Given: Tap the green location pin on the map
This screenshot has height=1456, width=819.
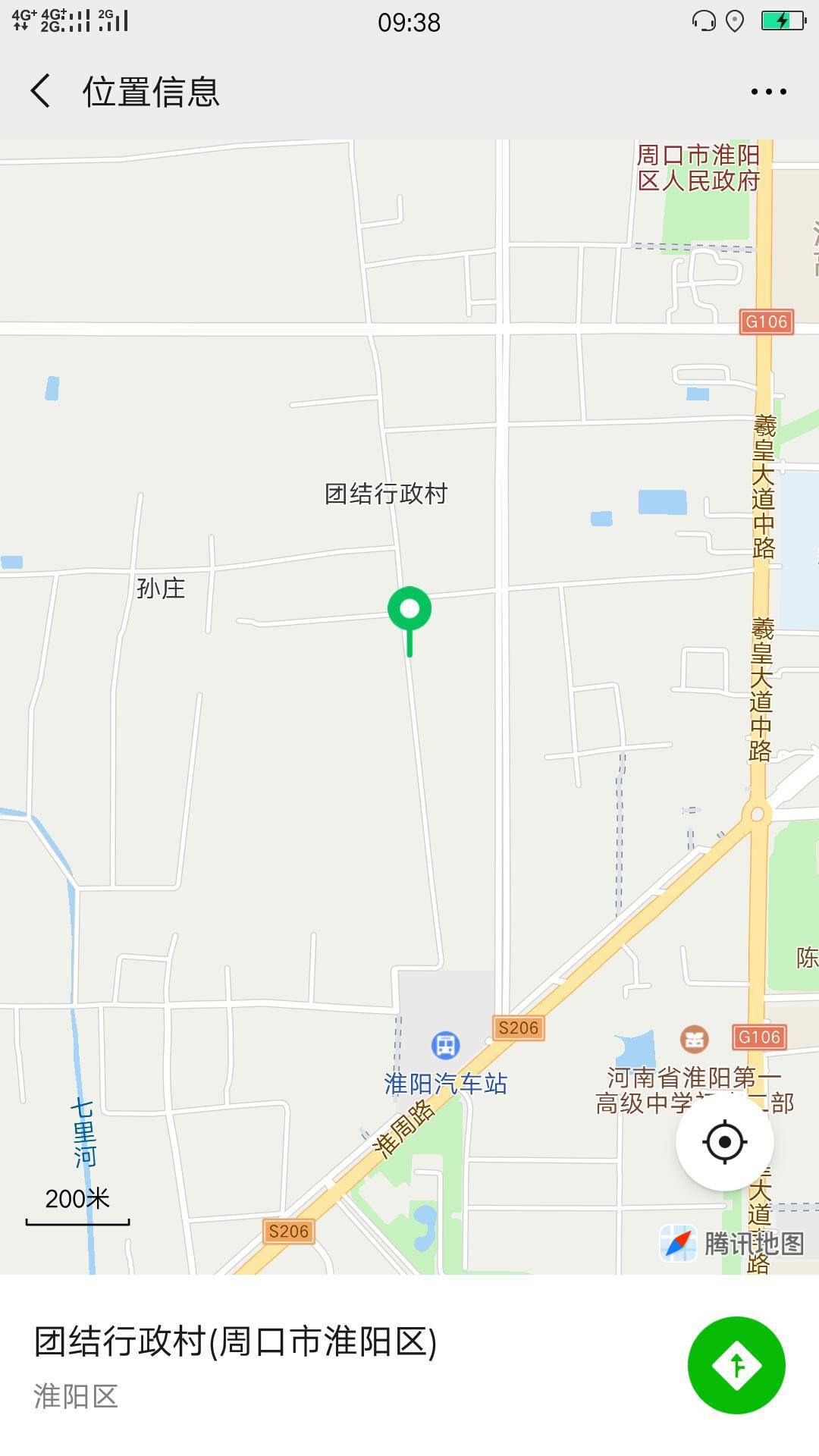Looking at the screenshot, I should point(409,611).
